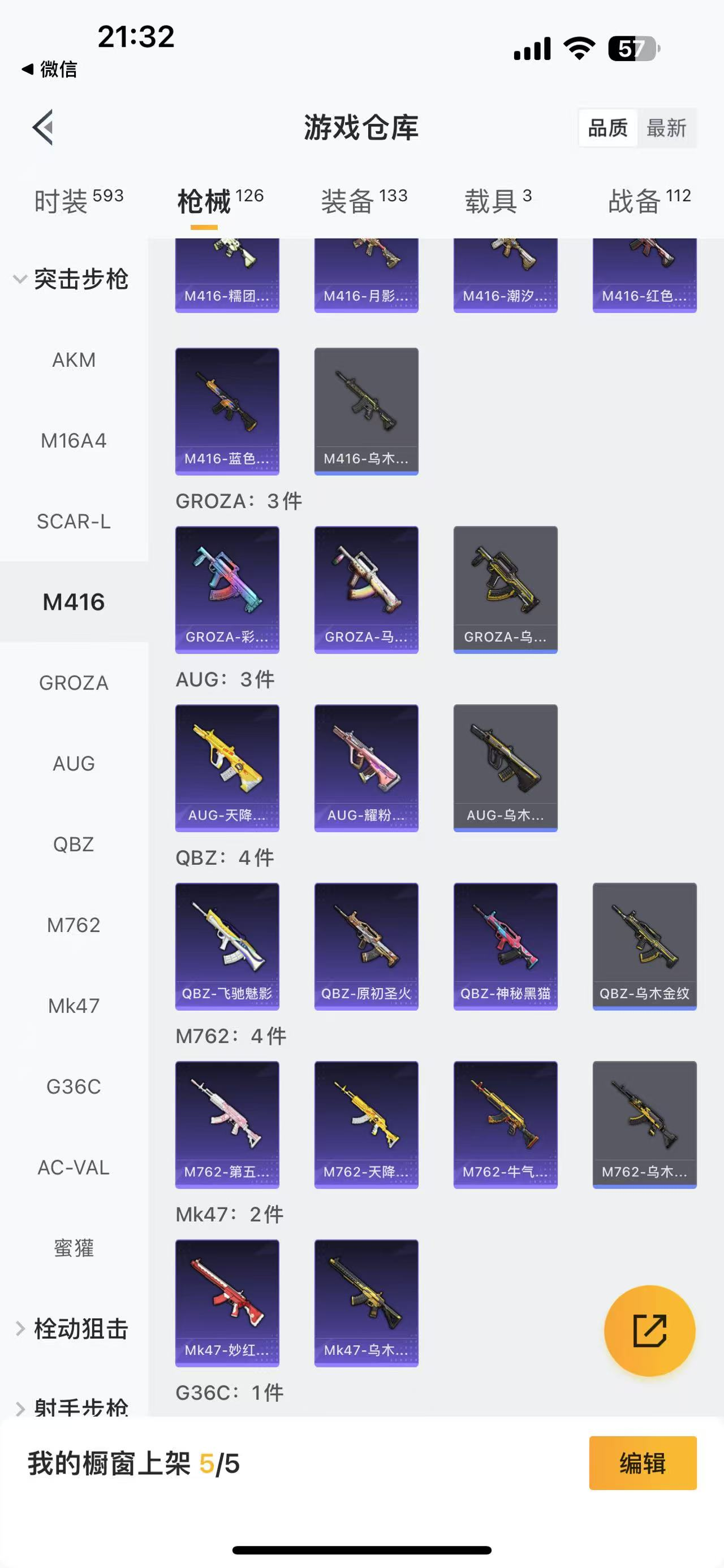724x1568 pixels.
Task: Select AC-VAL in the sidebar
Action: pyautogui.click(x=74, y=1167)
